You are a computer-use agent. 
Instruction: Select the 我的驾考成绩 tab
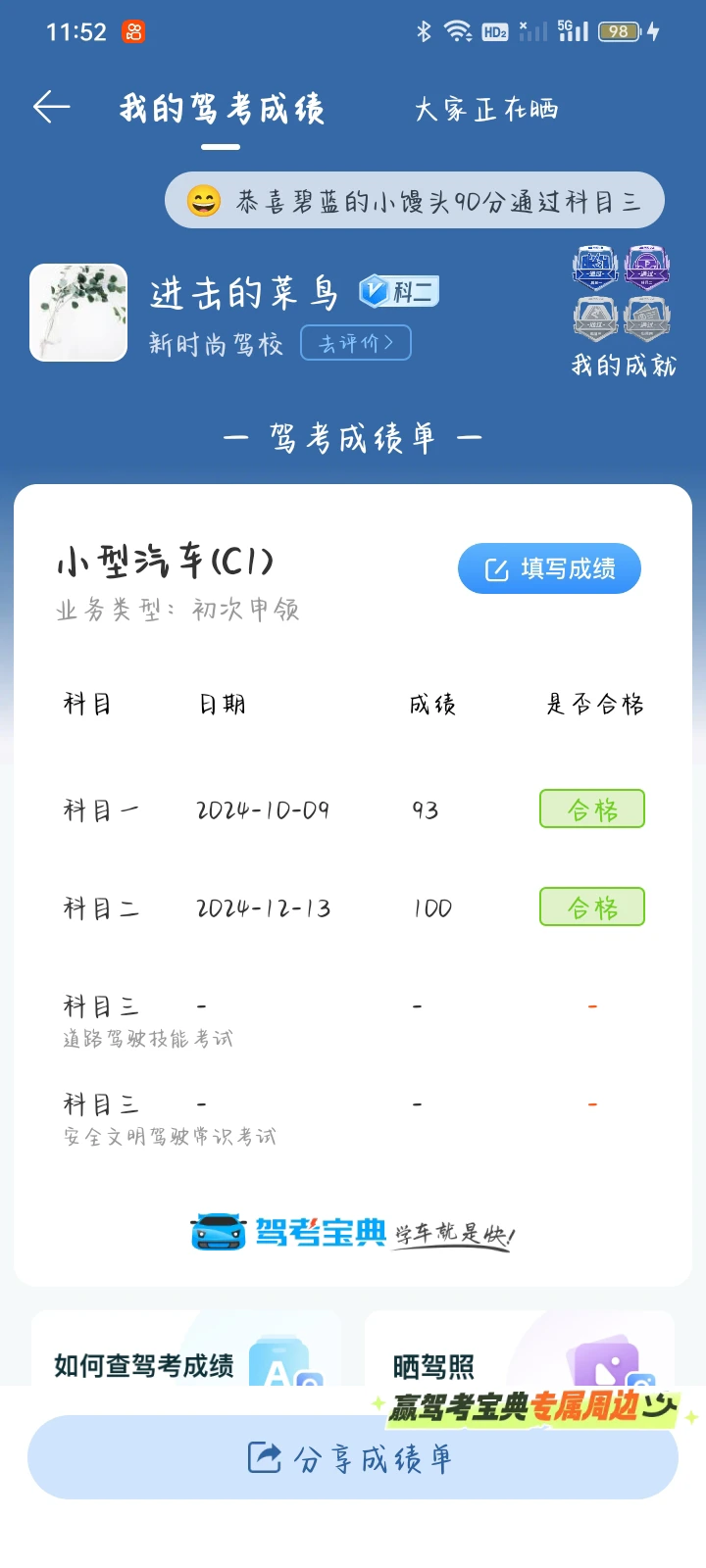tap(222, 109)
